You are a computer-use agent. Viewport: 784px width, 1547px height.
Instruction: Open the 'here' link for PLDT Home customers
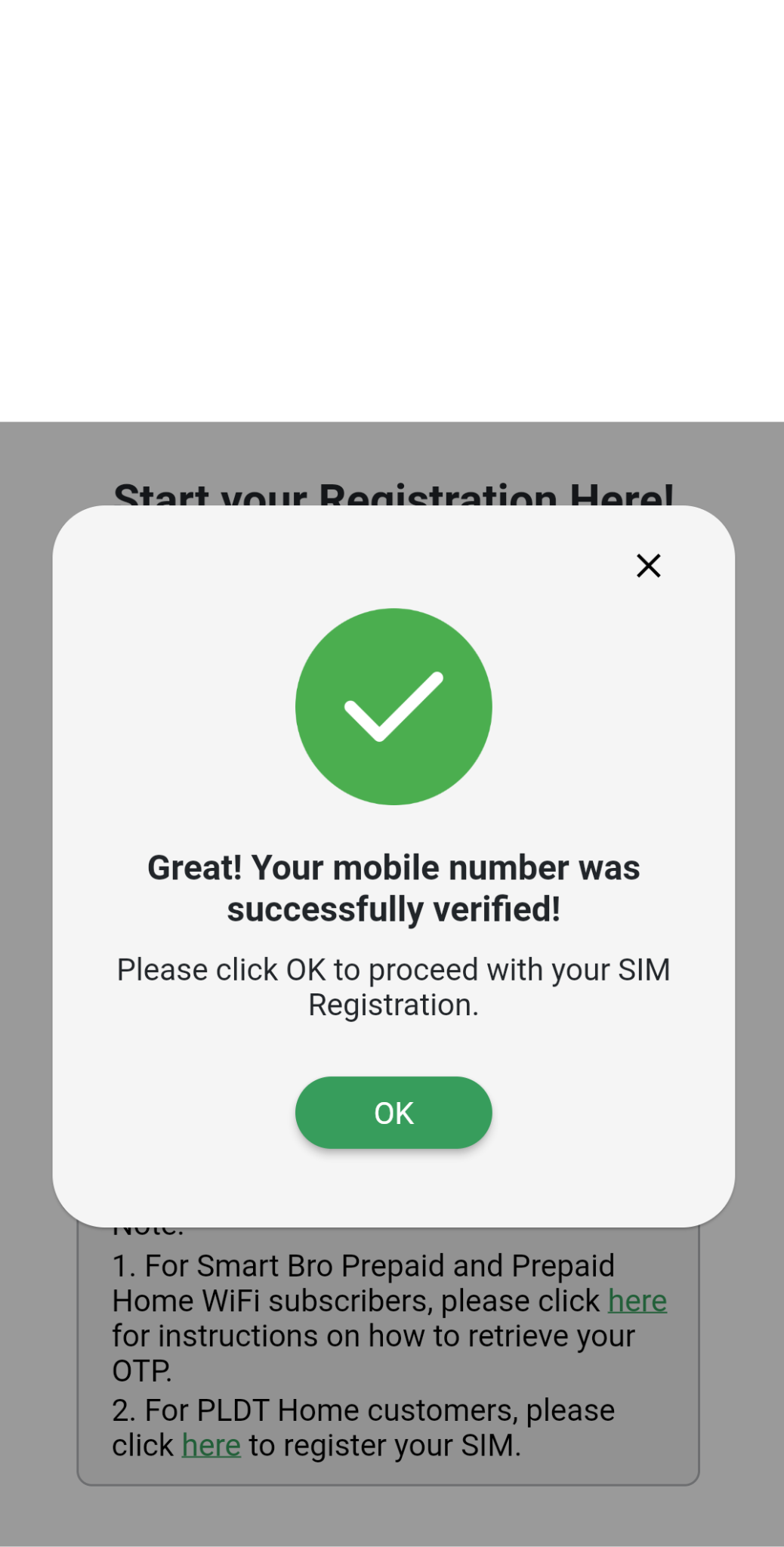(211, 1446)
